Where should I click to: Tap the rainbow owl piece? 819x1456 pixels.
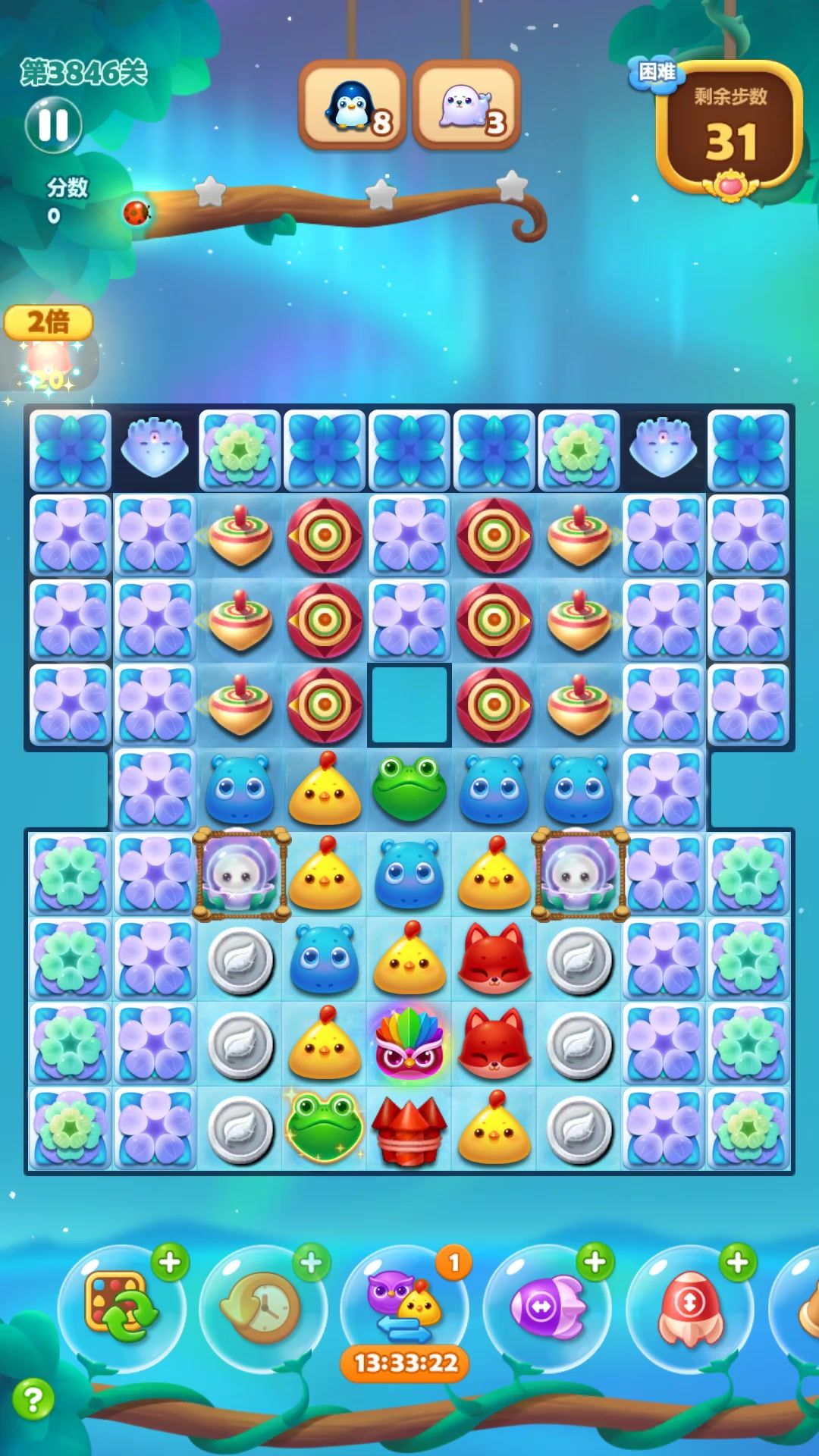coord(409,1043)
